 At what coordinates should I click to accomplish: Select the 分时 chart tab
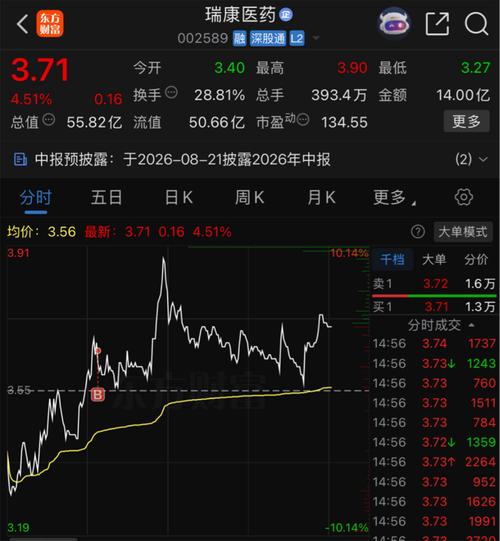click(x=36, y=198)
